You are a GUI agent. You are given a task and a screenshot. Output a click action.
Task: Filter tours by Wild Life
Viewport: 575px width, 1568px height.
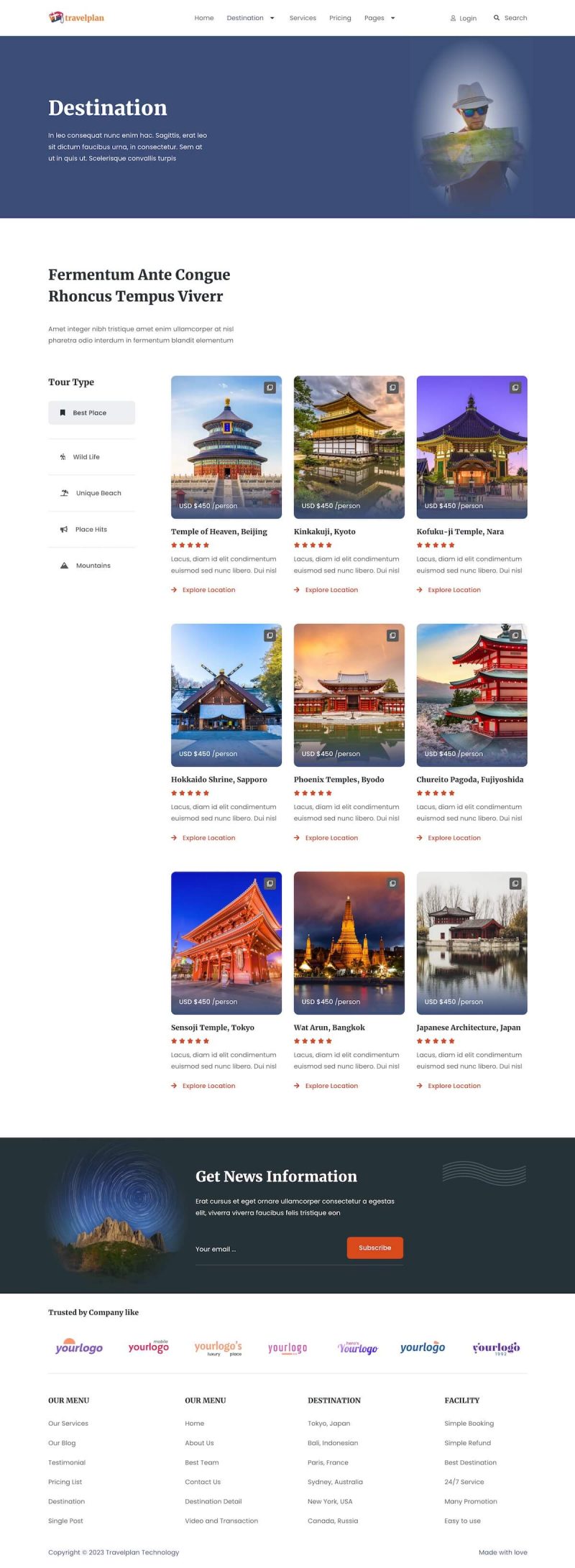pyautogui.click(x=86, y=457)
